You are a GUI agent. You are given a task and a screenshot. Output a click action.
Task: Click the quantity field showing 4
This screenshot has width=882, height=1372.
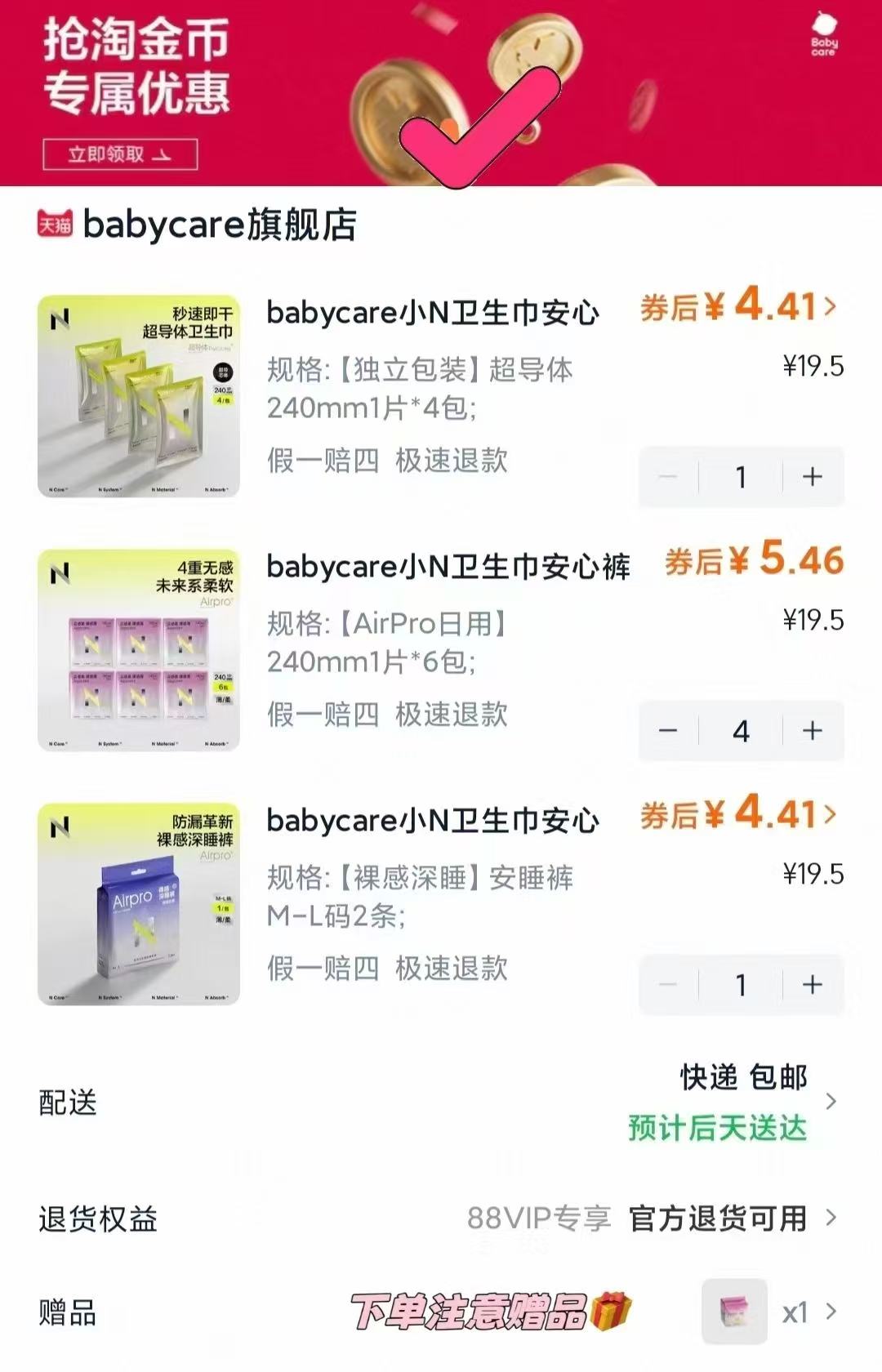coord(740,731)
